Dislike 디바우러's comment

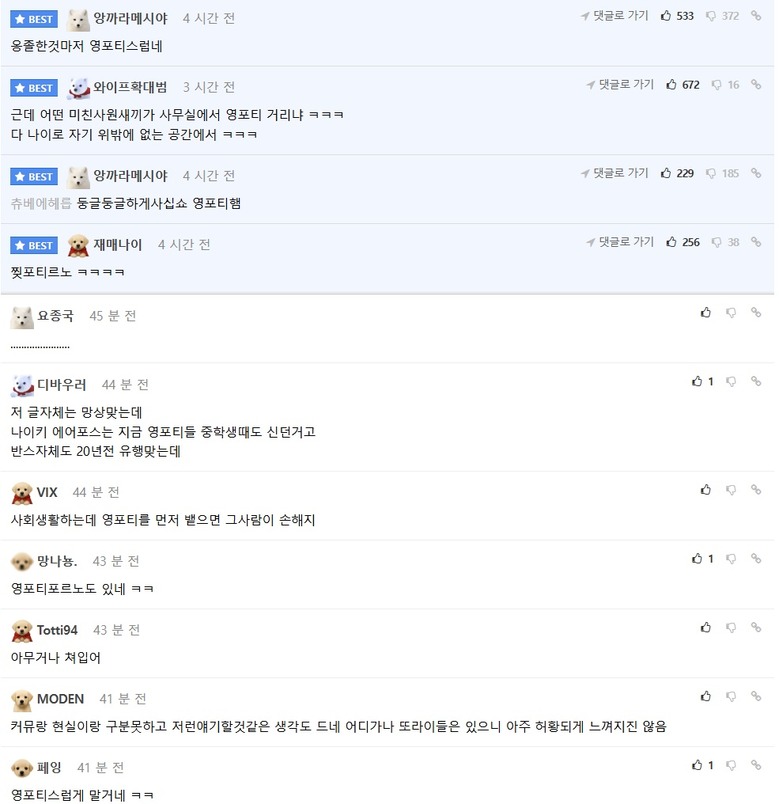[x=731, y=382]
